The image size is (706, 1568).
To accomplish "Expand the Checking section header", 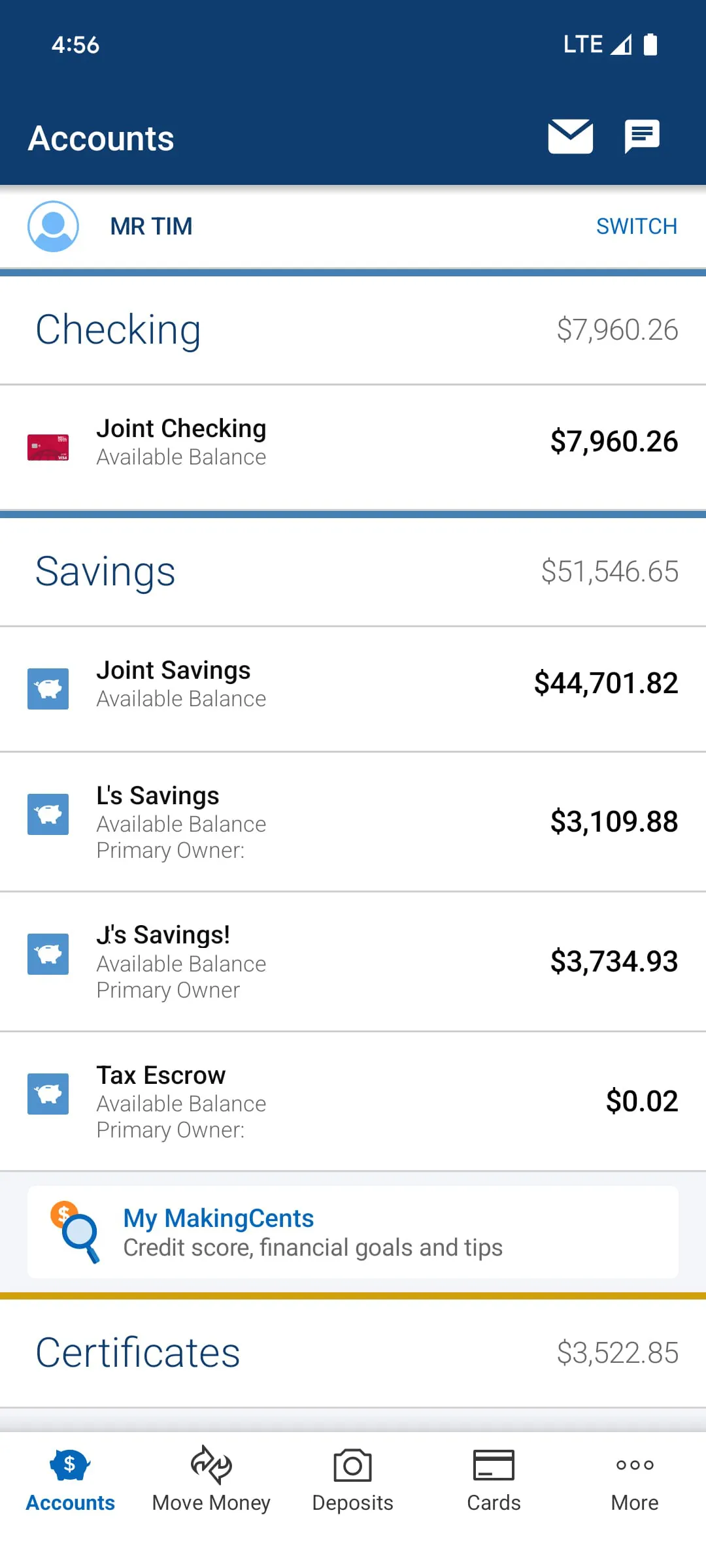I will click(118, 329).
